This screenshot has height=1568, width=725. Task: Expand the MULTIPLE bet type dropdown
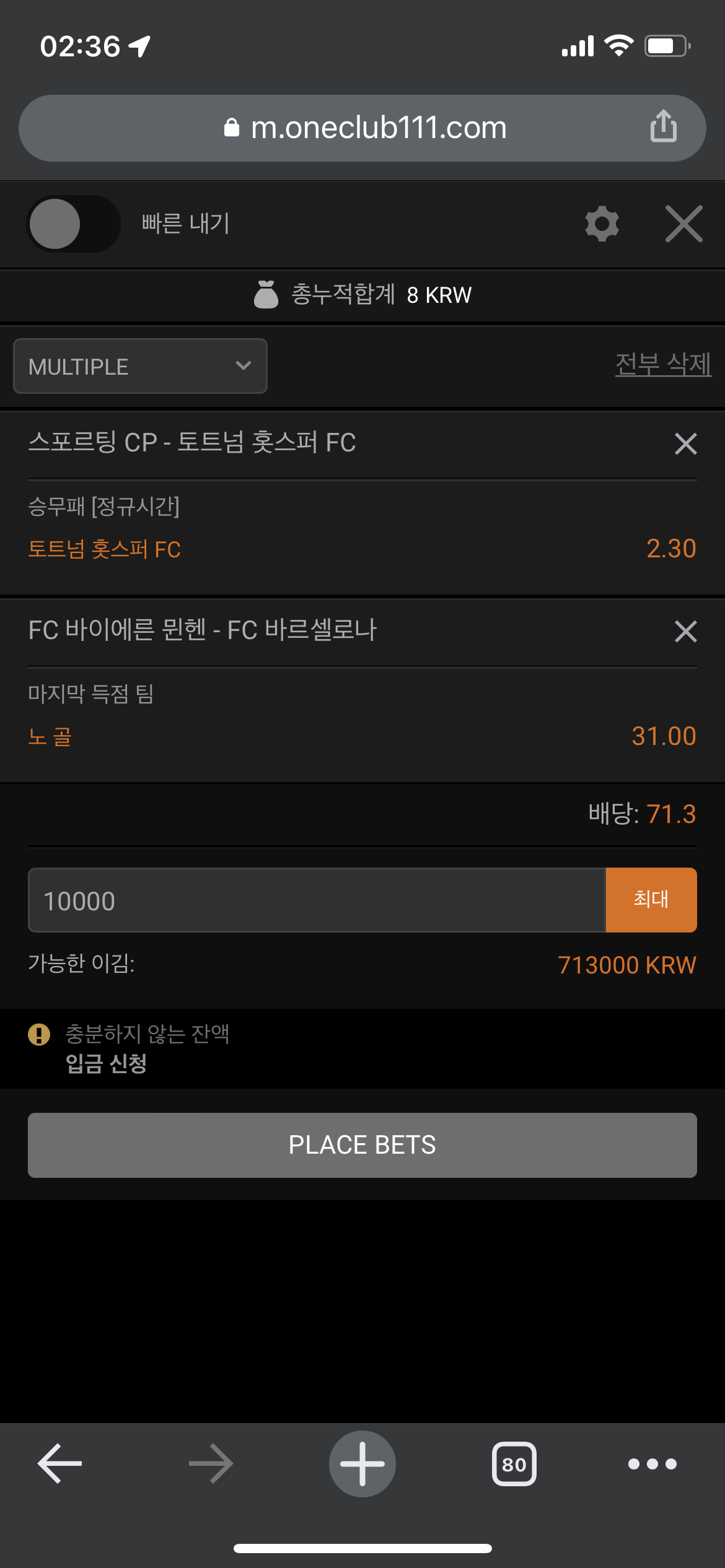(x=140, y=366)
